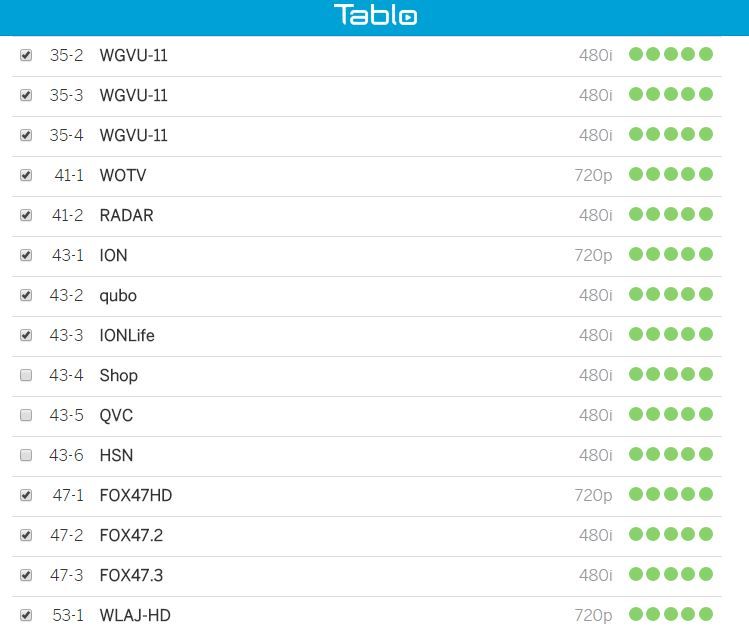Uncheck channel 35-4 WGVU-11
Image resolution: width=749 pixels, height=628 pixels.
26,135
